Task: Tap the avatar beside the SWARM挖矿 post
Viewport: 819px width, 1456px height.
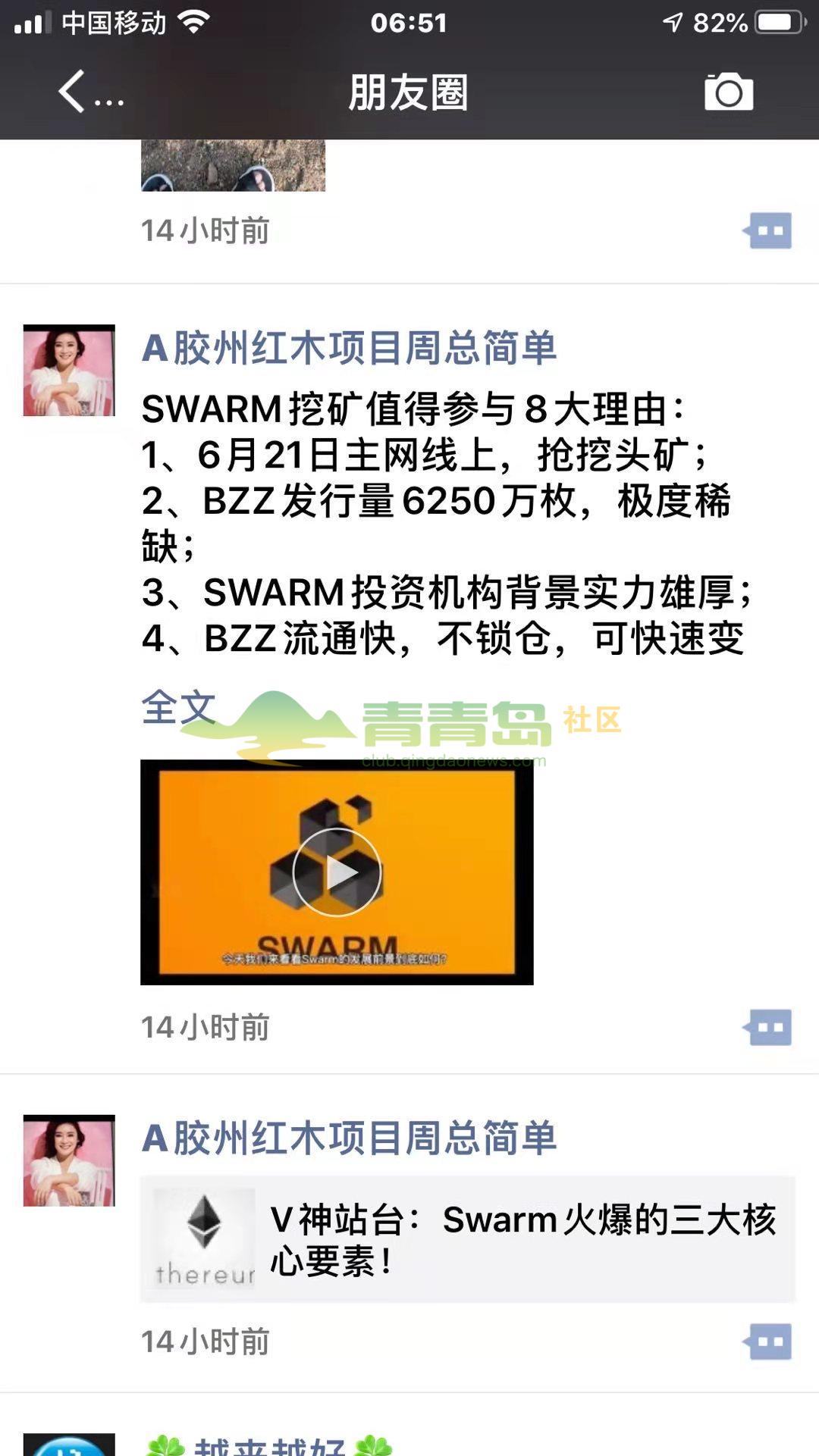Action: 69,371
